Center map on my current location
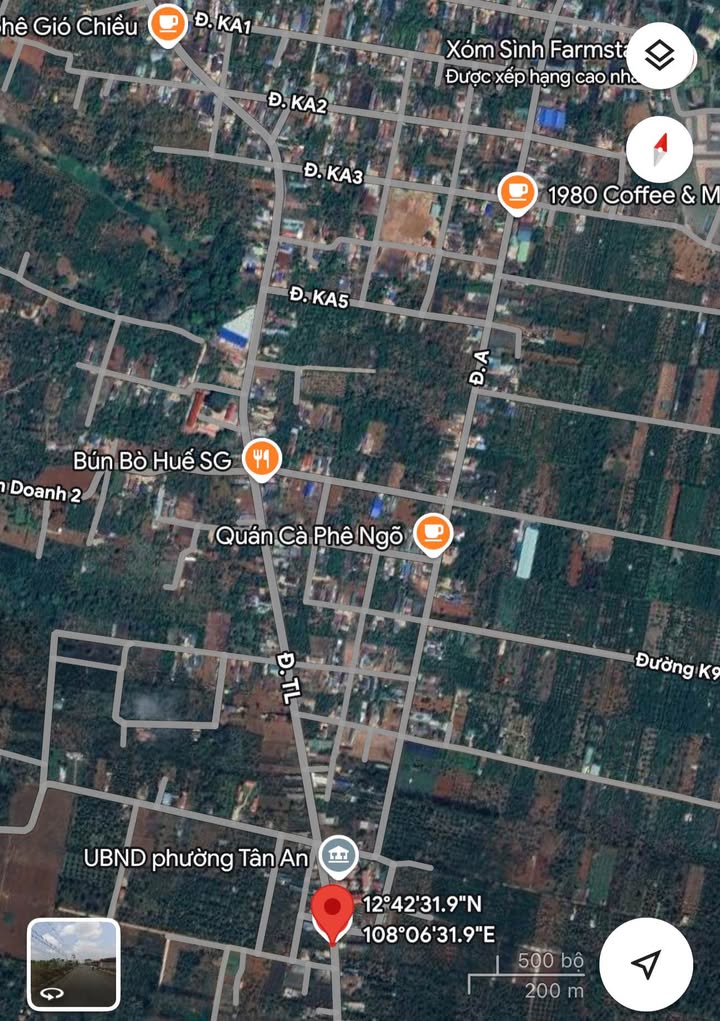720x1021 pixels. tap(646, 964)
